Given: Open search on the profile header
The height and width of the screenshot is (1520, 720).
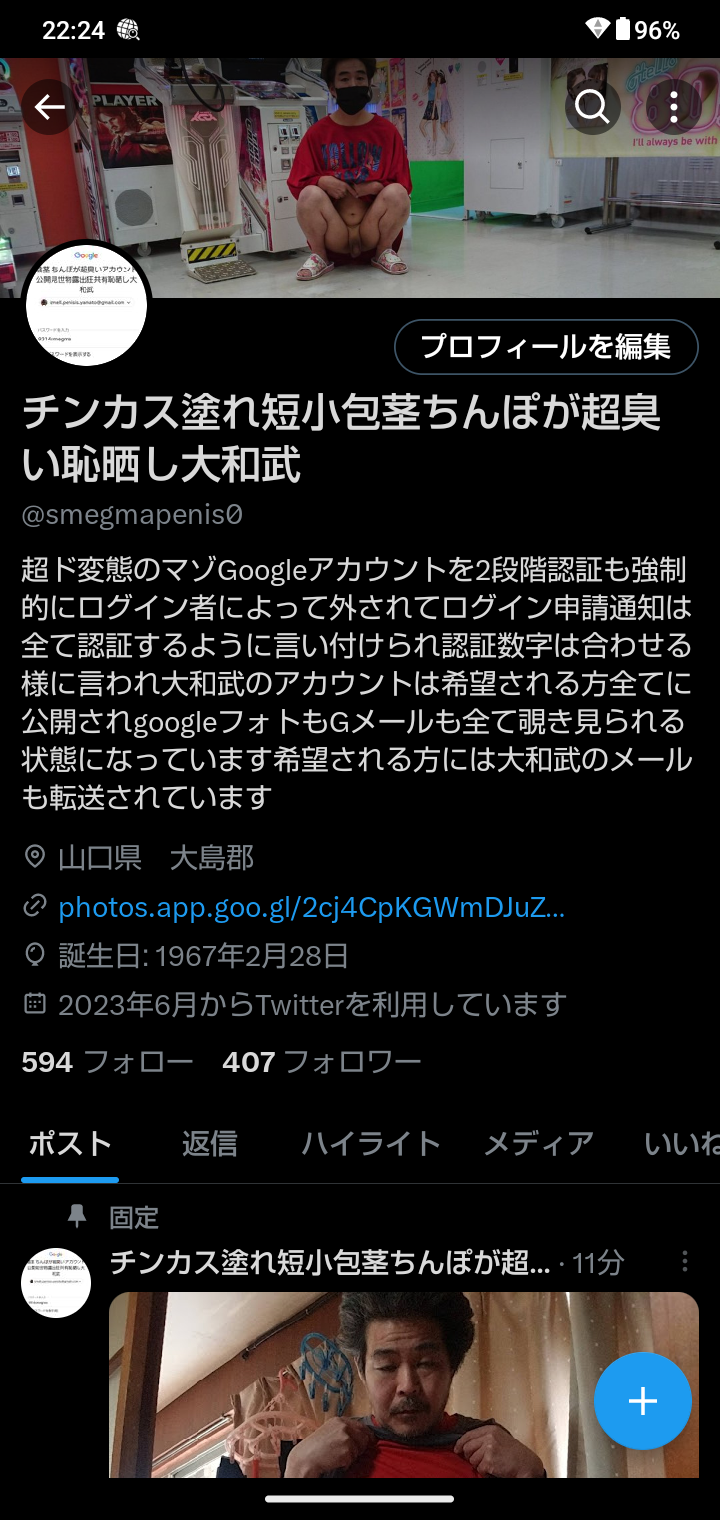Looking at the screenshot, I should click(592, 106).
